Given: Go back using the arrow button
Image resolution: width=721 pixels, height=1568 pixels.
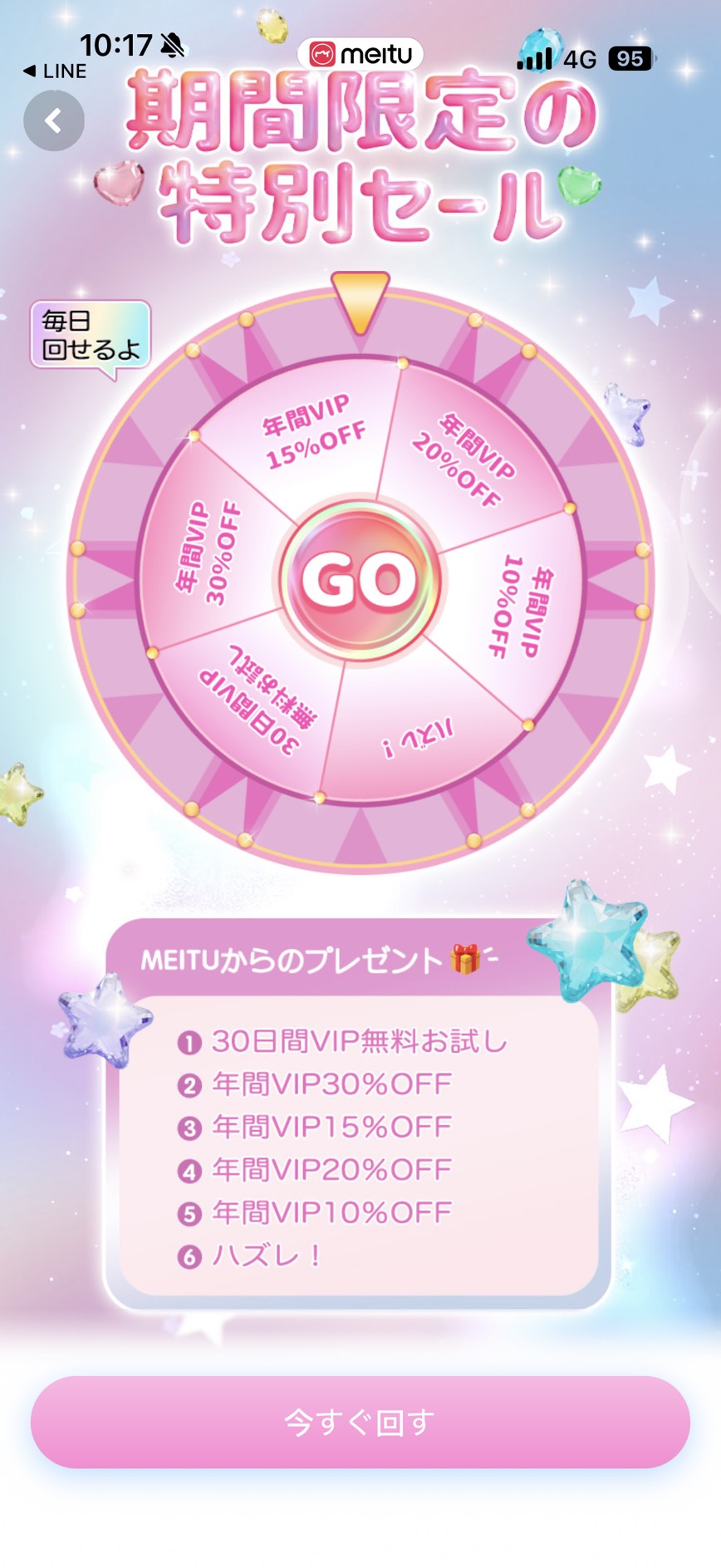Looking at the screenshot, I should click(x=54, y=121).
